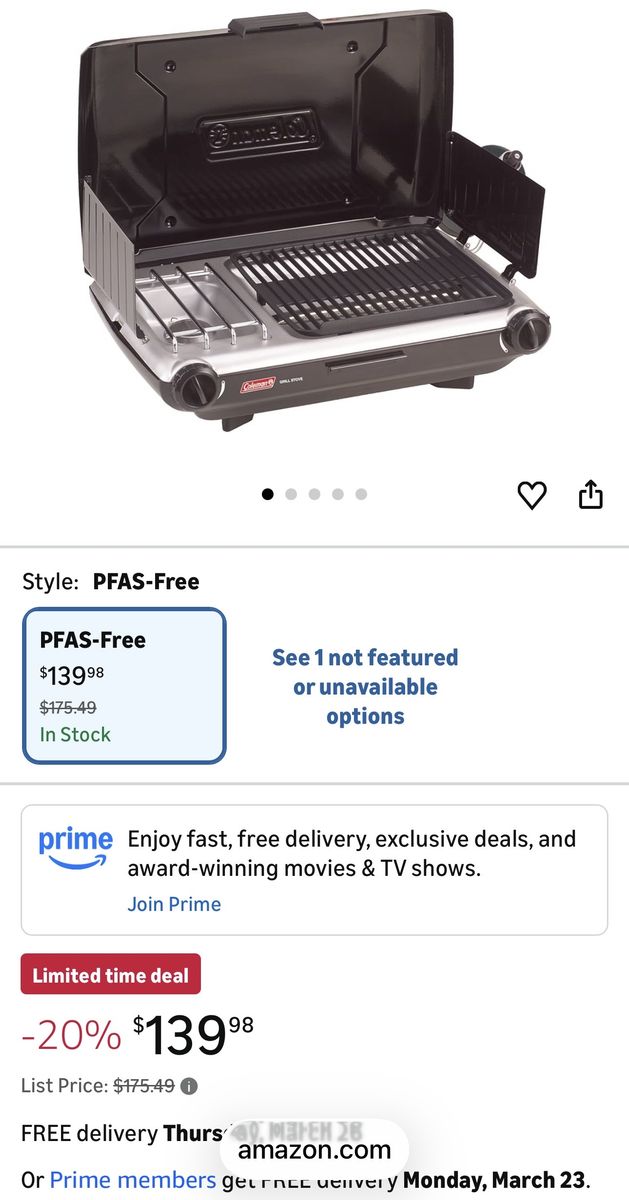The image size is (629, 1200).
Task: Share this product
Action: (591, 494)
